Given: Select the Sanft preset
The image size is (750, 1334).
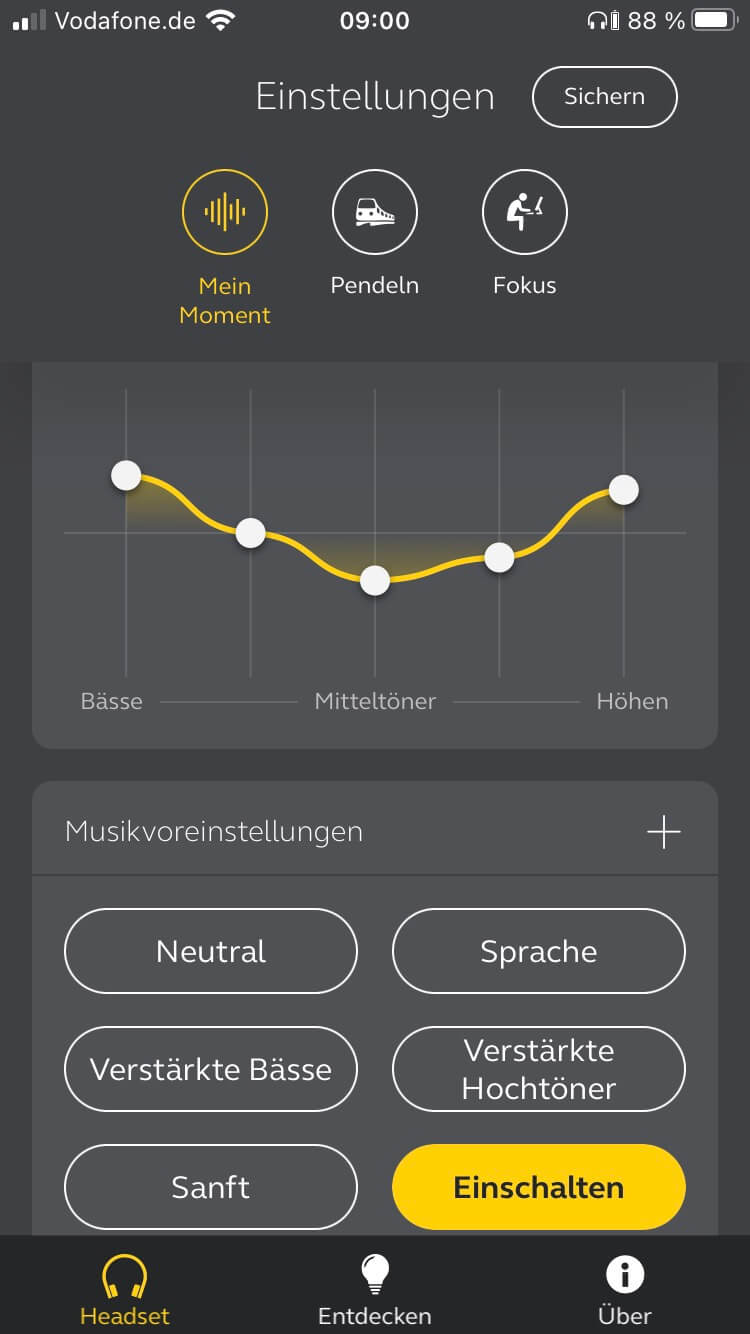Looking at the screenshot, I should 211,1187.
